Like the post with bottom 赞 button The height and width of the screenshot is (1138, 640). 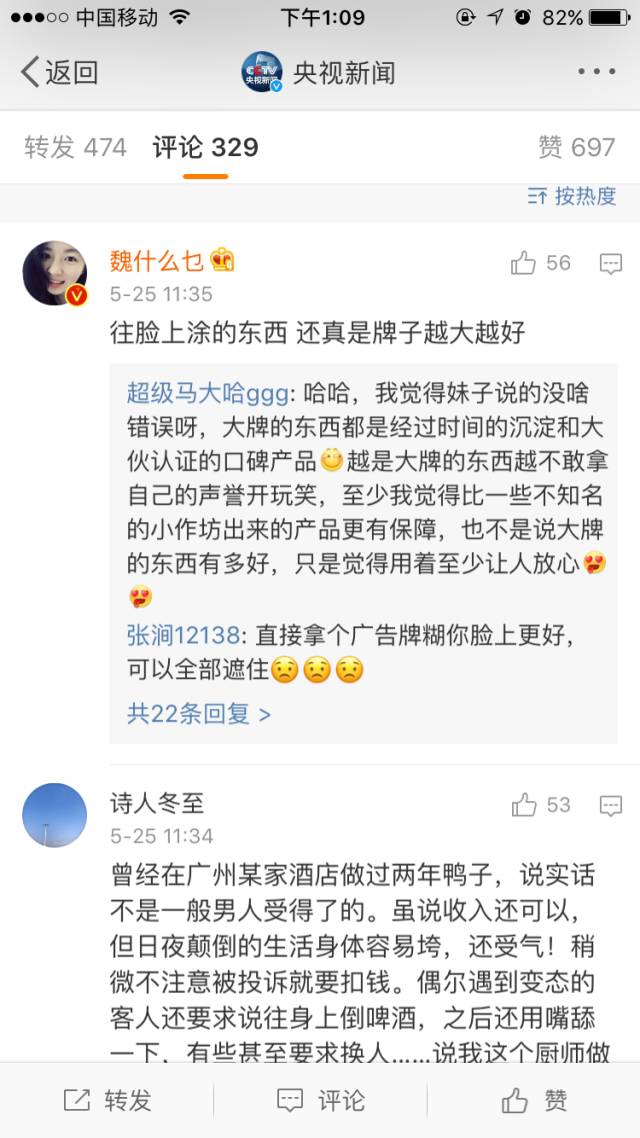[534, 1100]
